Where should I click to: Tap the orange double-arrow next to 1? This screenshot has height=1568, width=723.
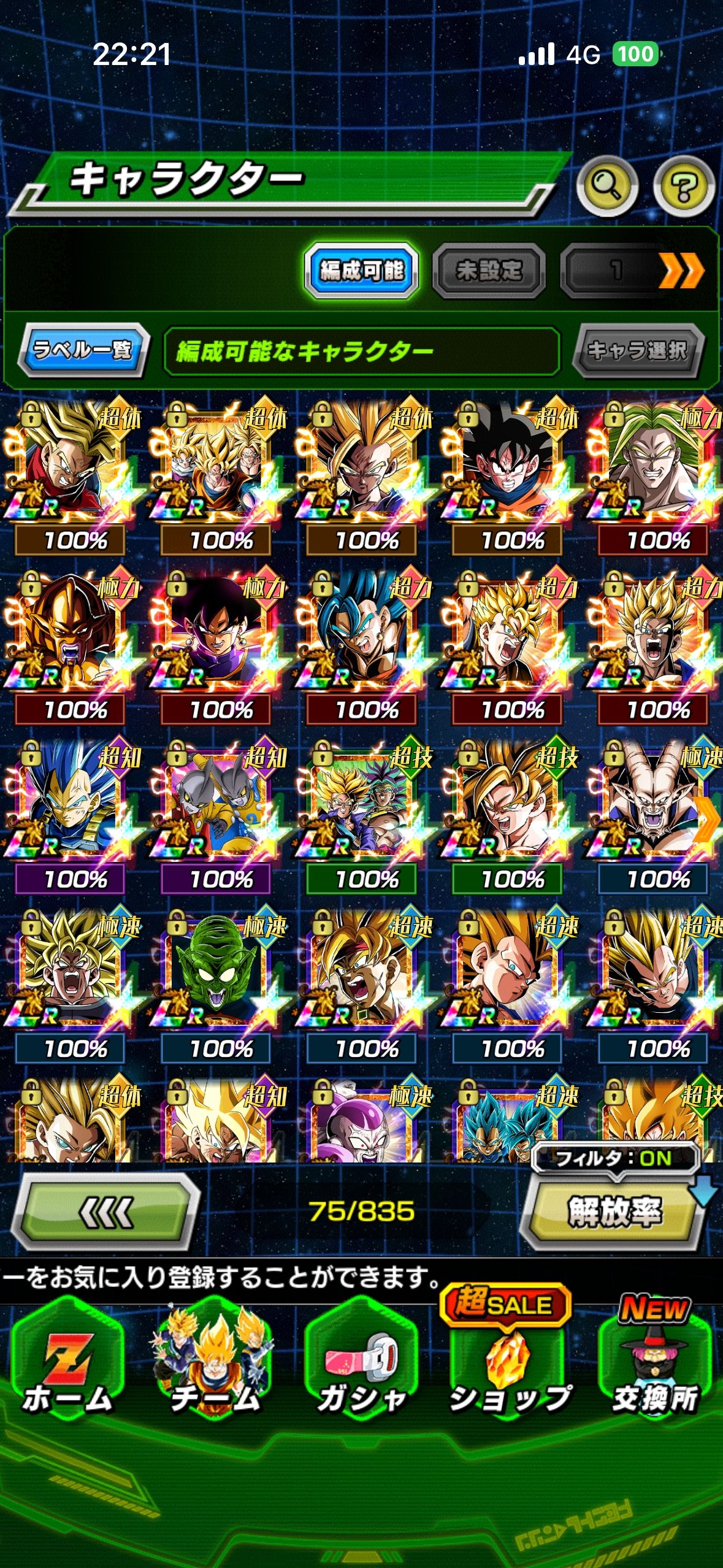click(681, 271)
